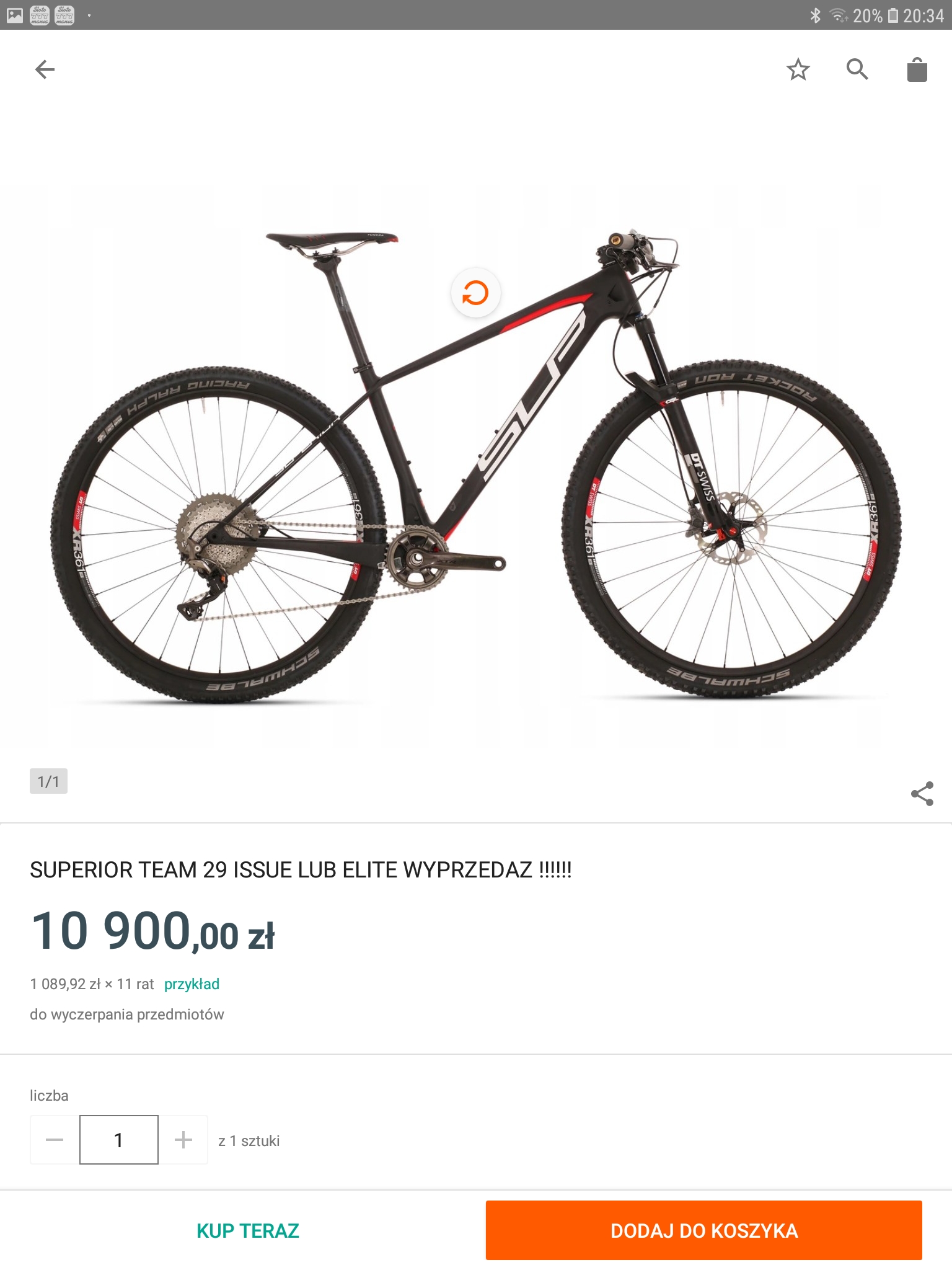Open the 'przykład' installment example link
Screen dimensions: 952x1270
click(192, 984)
